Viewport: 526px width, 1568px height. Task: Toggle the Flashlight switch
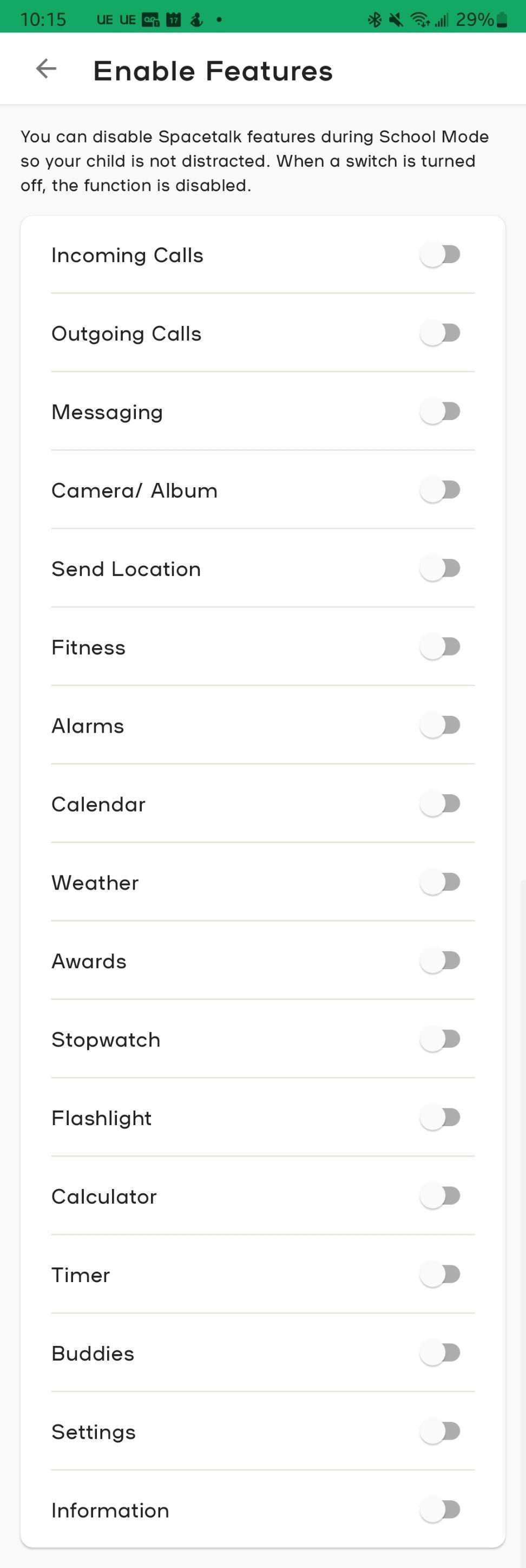pyautogui.click(x=440, y=1118)
